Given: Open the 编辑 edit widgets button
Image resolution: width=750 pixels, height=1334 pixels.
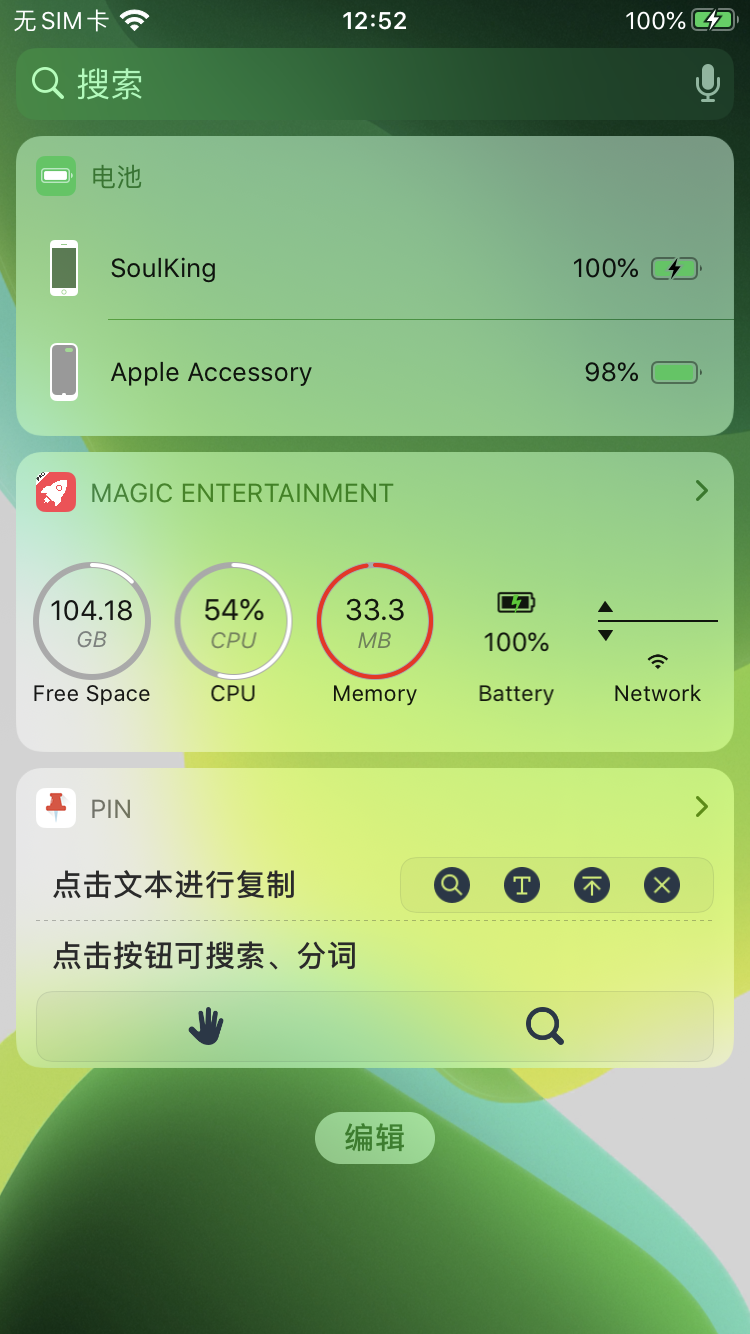Looking at the screenshot, I should tap(375, 1138).
